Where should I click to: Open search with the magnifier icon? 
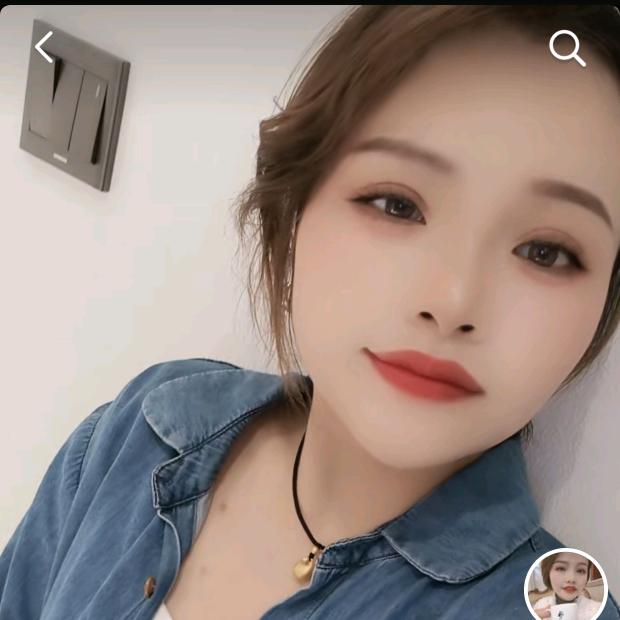click(x=567, y=47)
